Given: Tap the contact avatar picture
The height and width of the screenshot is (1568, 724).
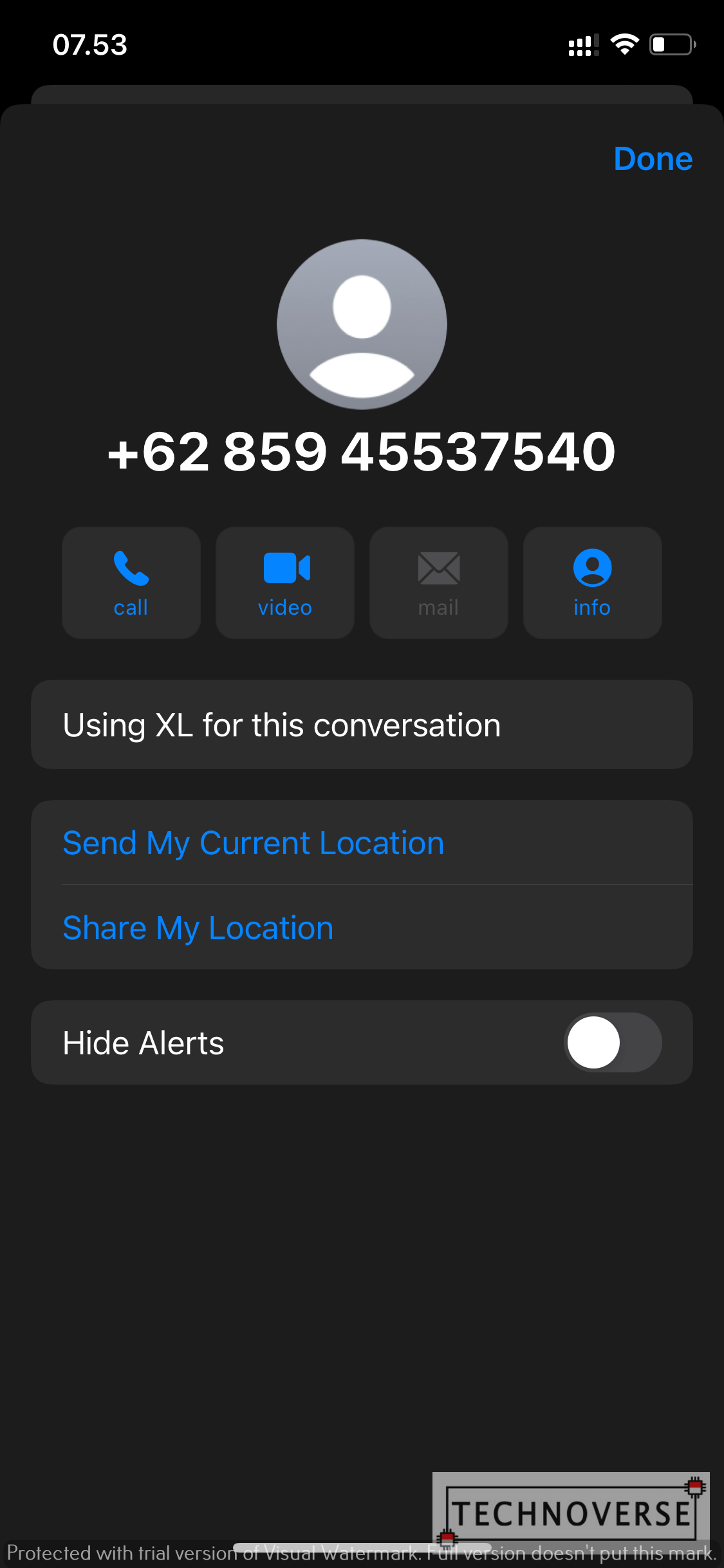Looking at the screenshot, I should tap(362, 324).
